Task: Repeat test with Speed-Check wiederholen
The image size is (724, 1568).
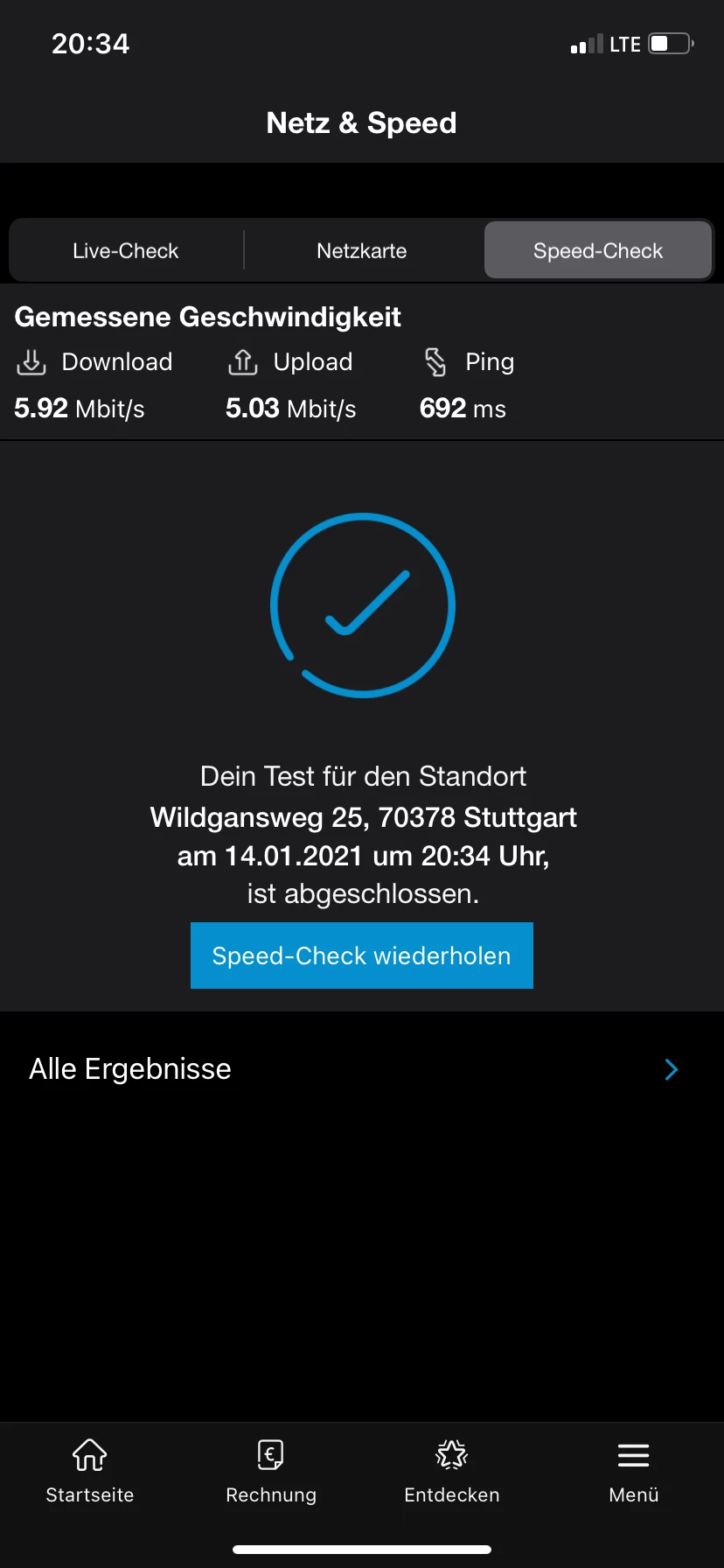Action: point(362,955)
